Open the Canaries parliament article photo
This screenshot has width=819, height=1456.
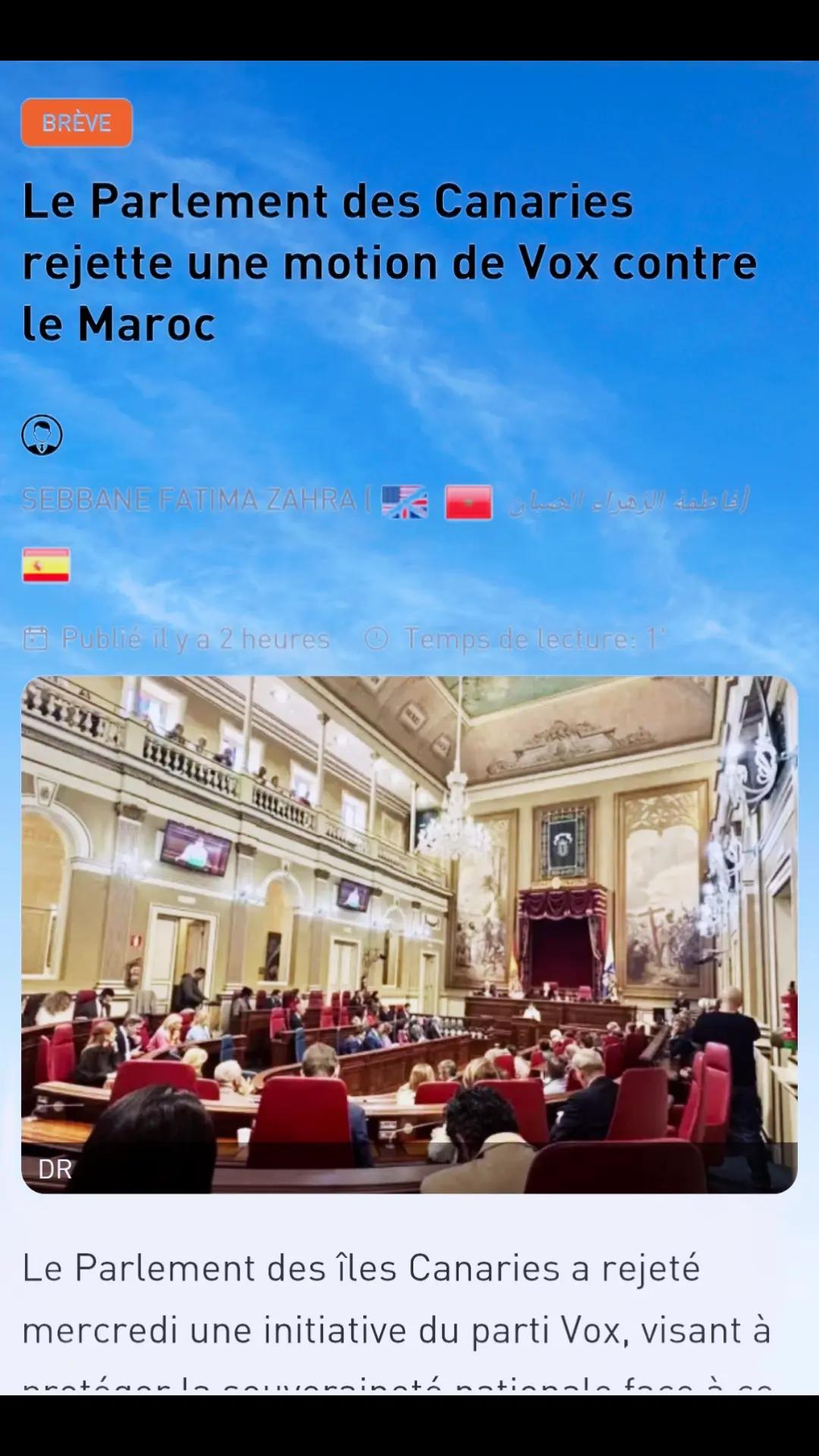[409, 934]
